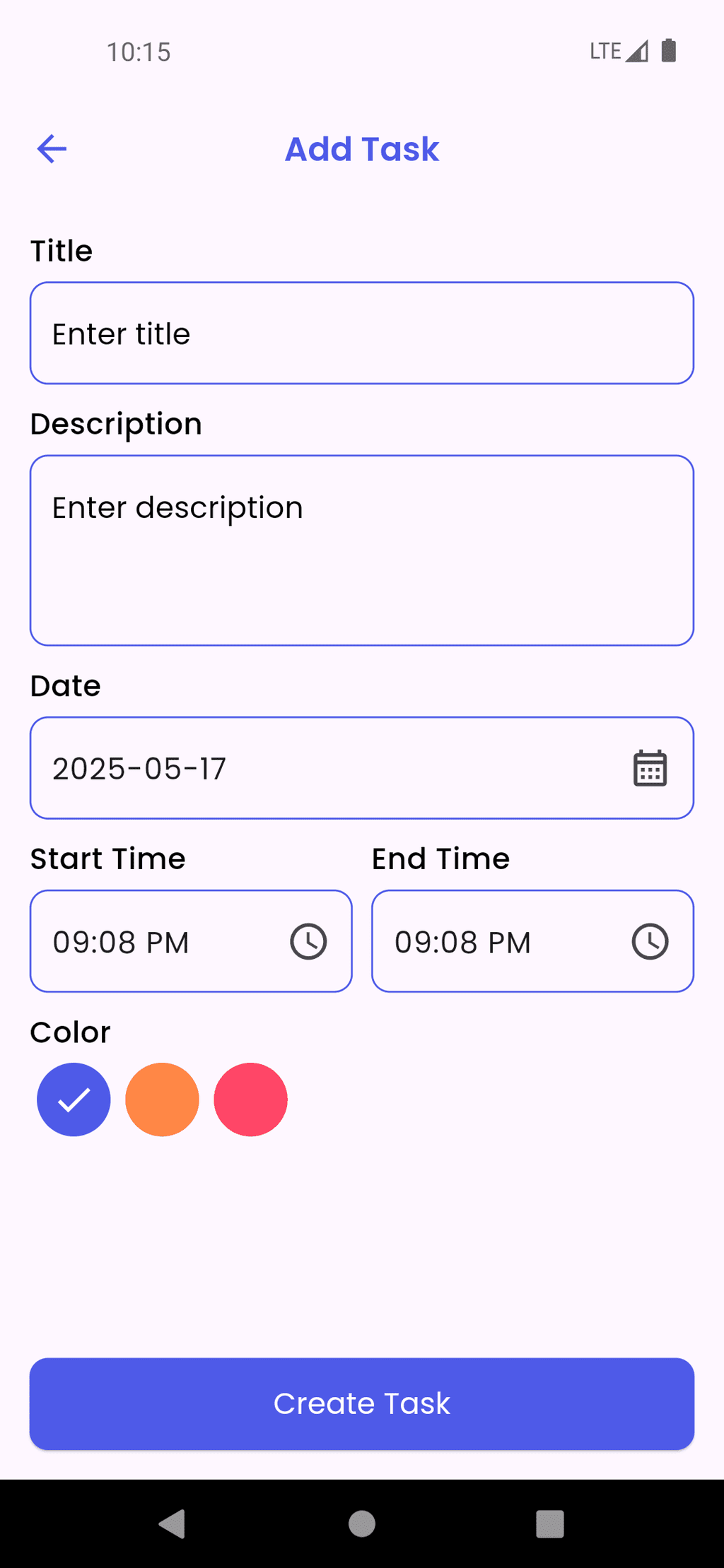Choose the orange color swatch
Viewport: 724px width, 1568px height.
(162, 1100)
